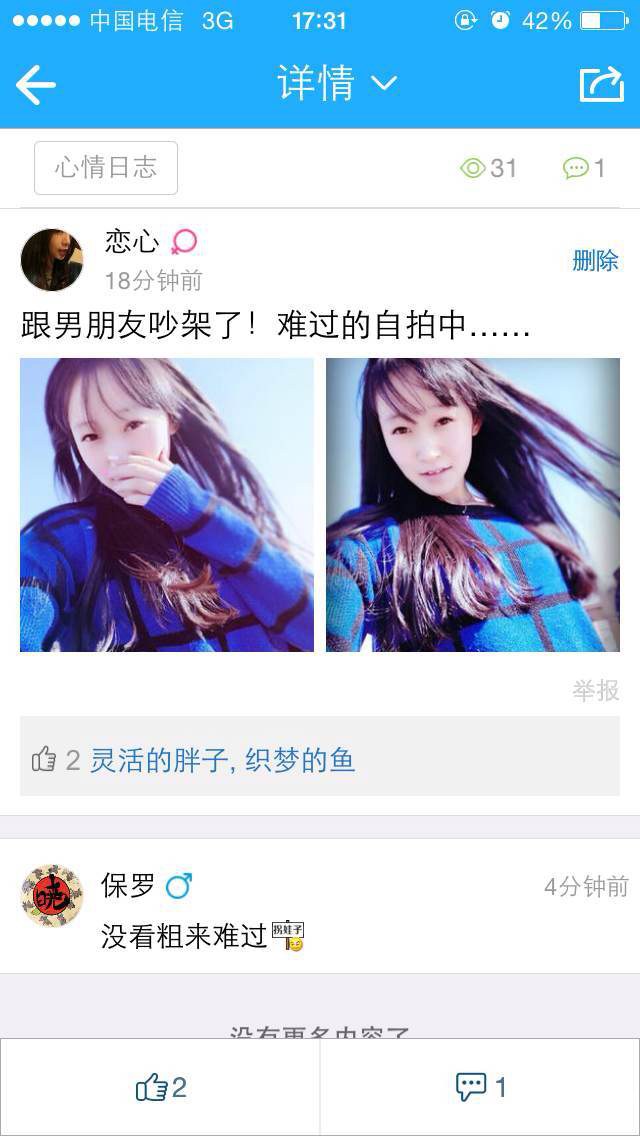Comment on this post in bottom bar

(480, 1087)
